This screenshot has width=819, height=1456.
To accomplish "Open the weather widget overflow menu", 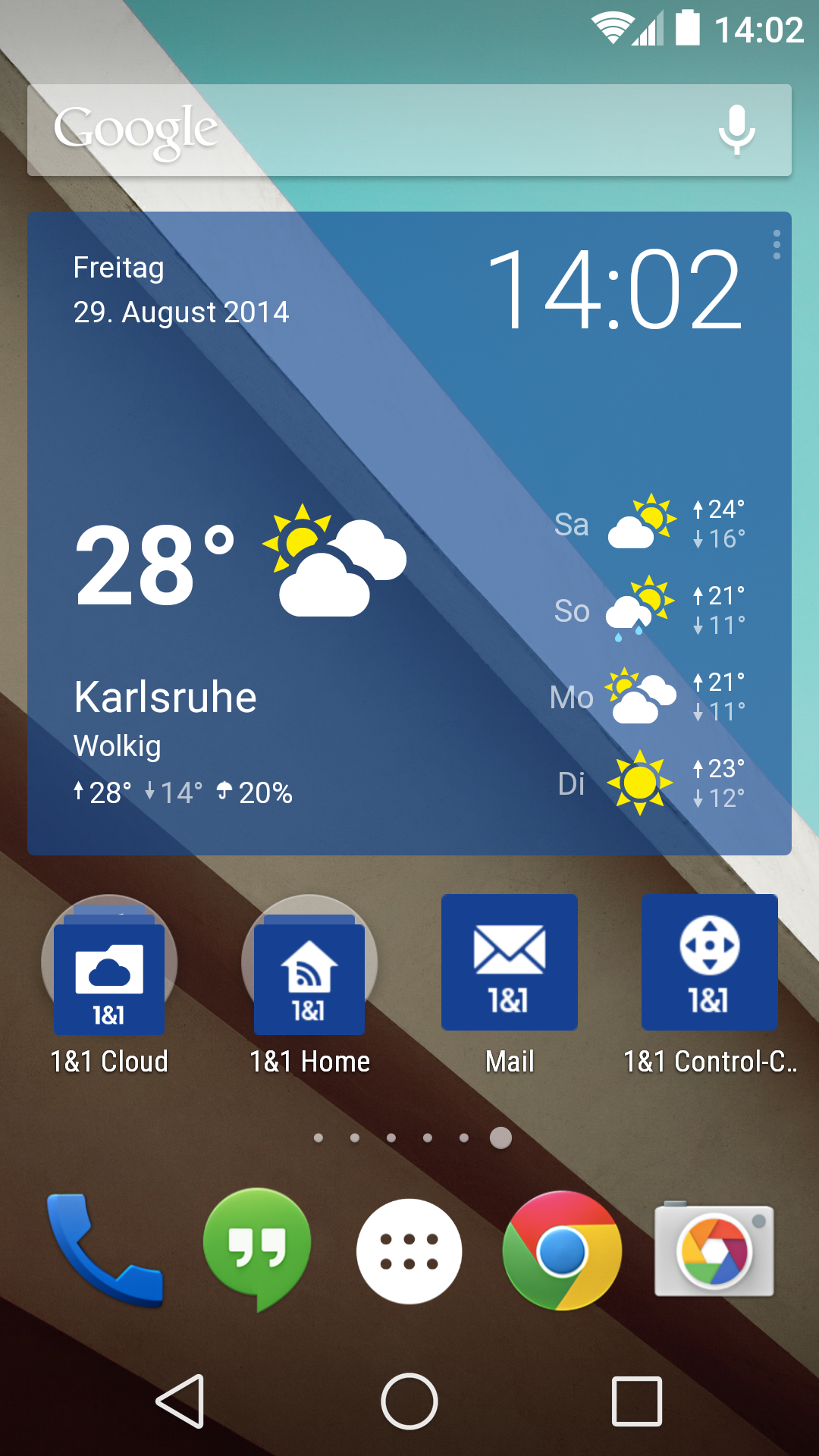I will pos(776,245).
